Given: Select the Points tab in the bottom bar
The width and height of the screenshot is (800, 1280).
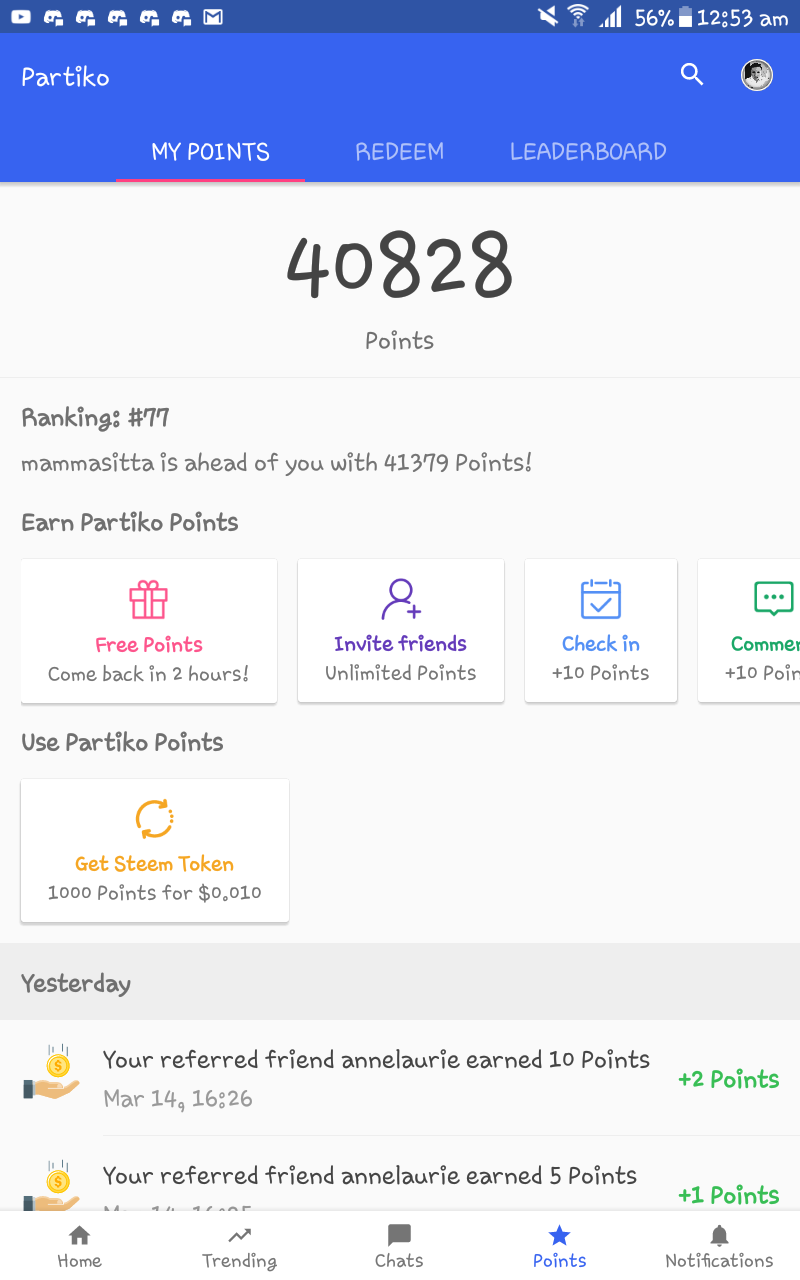Looking at the screenshot, I should coord(559,1246).
